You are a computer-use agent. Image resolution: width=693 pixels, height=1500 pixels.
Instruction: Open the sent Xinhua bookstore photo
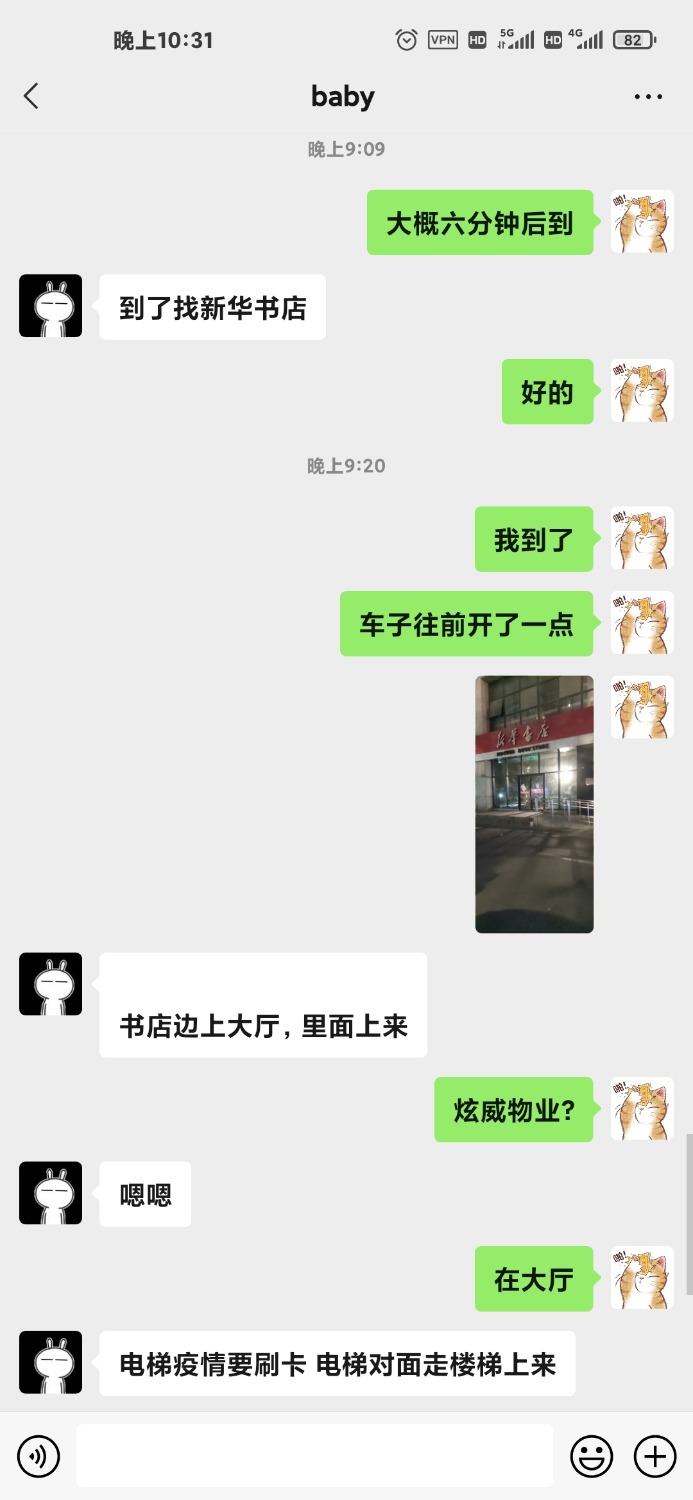534,804
